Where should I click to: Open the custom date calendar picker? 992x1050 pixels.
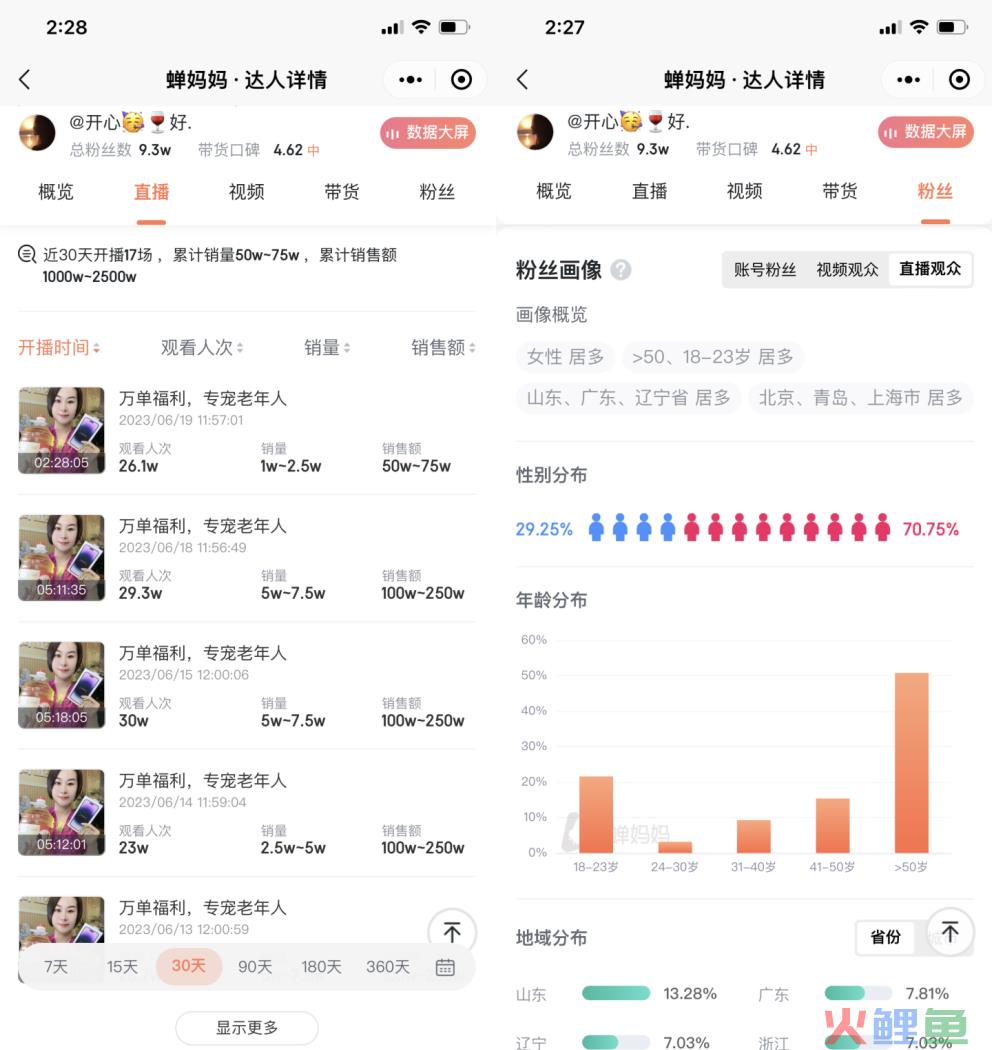pos(445,967)
